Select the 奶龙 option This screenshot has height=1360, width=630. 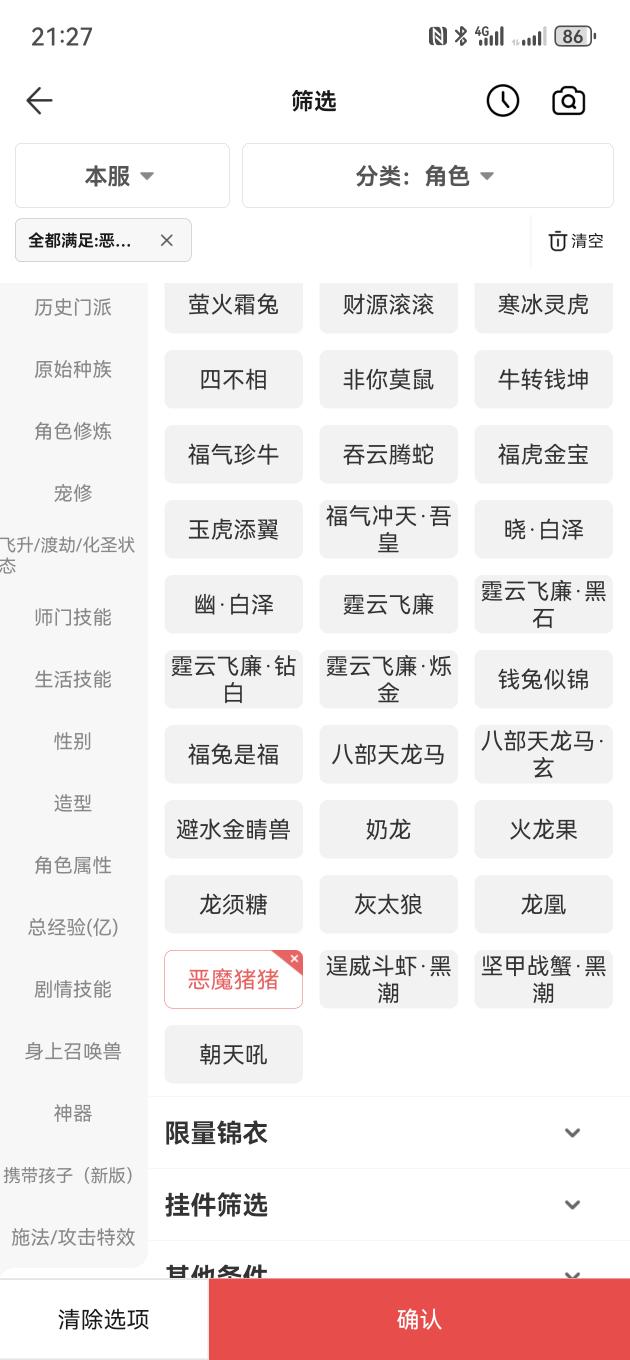click(x=388, y=829)
